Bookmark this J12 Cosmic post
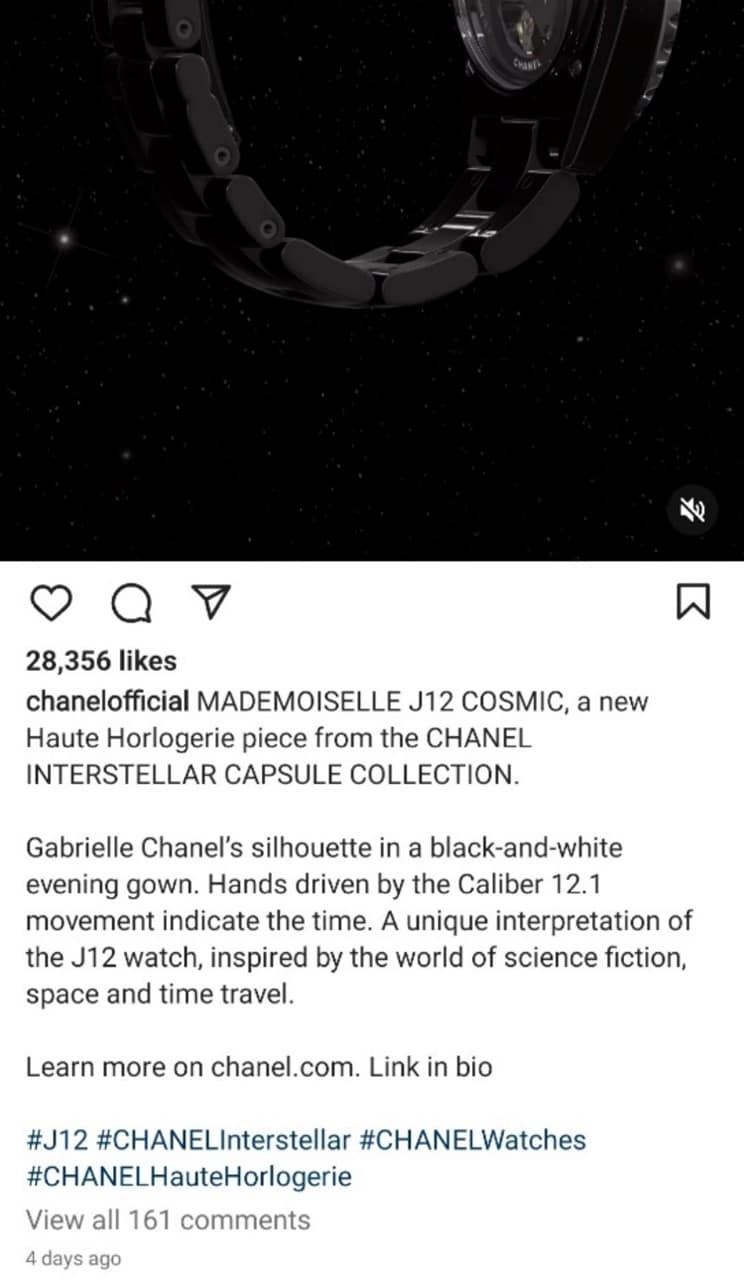 [x=694, y=602]
